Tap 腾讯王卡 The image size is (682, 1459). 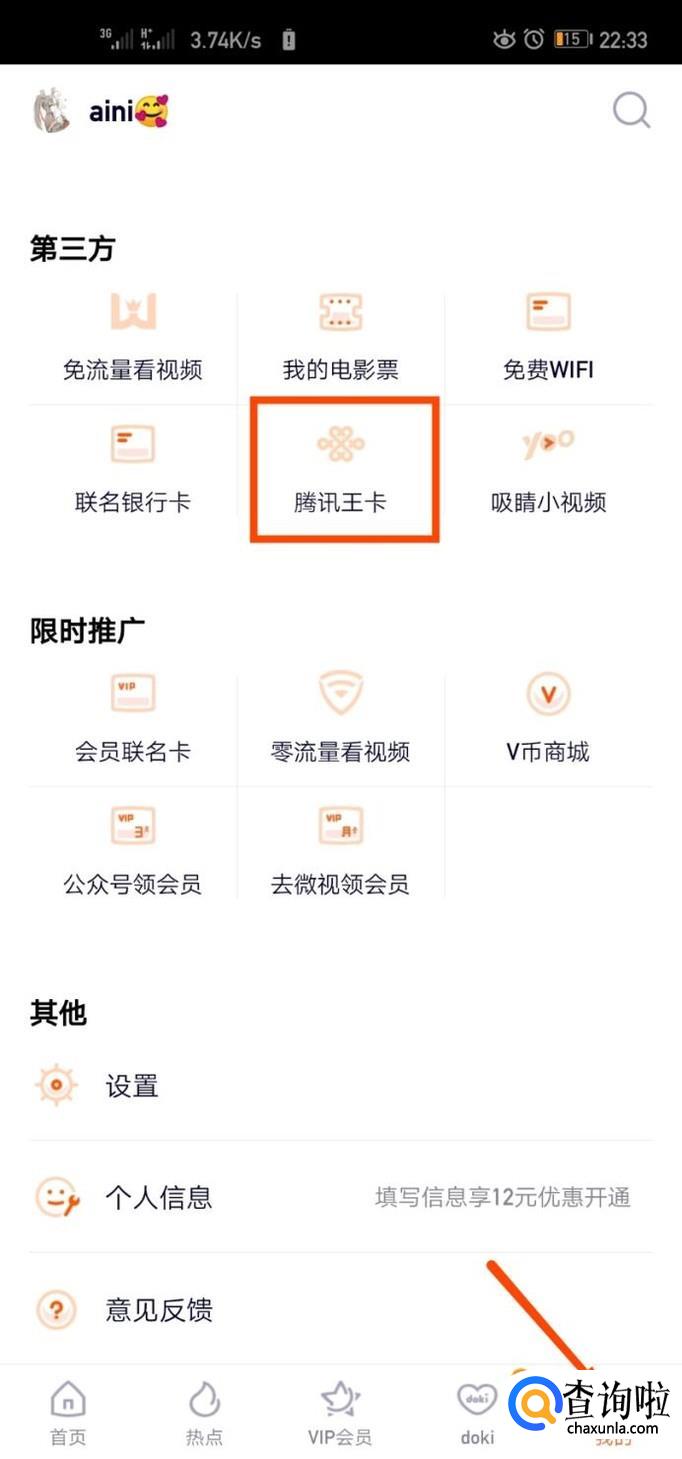tap(341, 470)
